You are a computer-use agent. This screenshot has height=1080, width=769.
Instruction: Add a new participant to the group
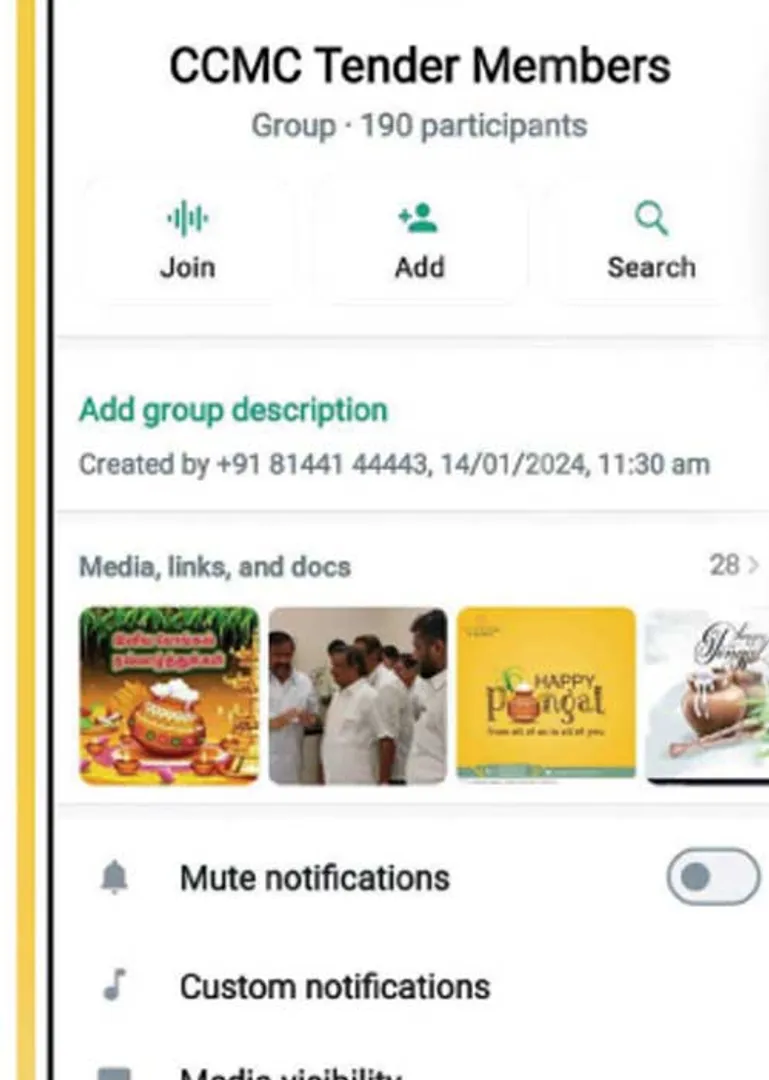point(418,242)
